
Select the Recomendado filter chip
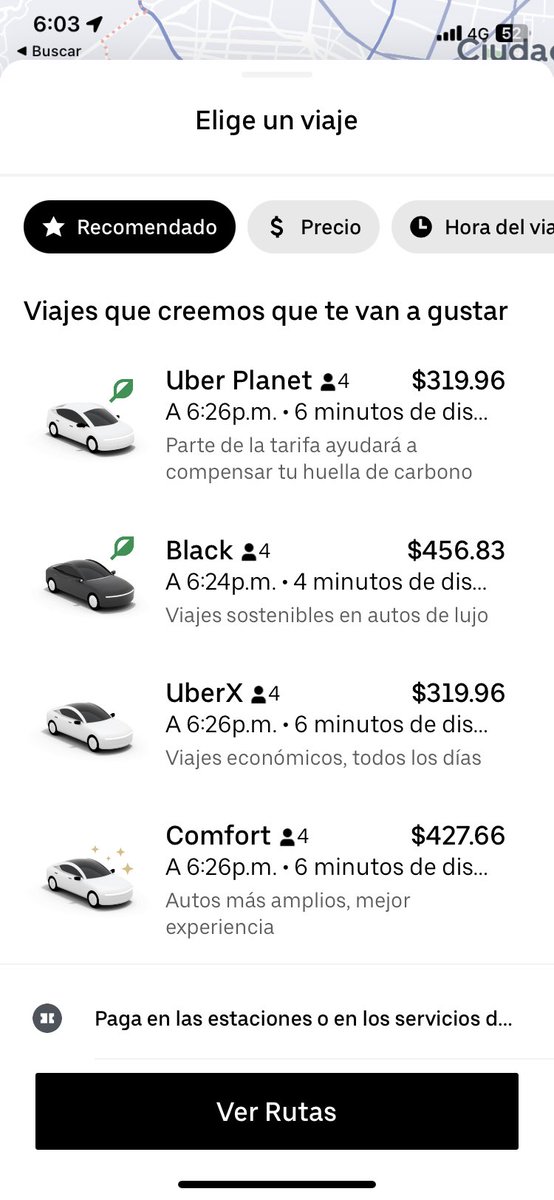(x=130, y=227)
